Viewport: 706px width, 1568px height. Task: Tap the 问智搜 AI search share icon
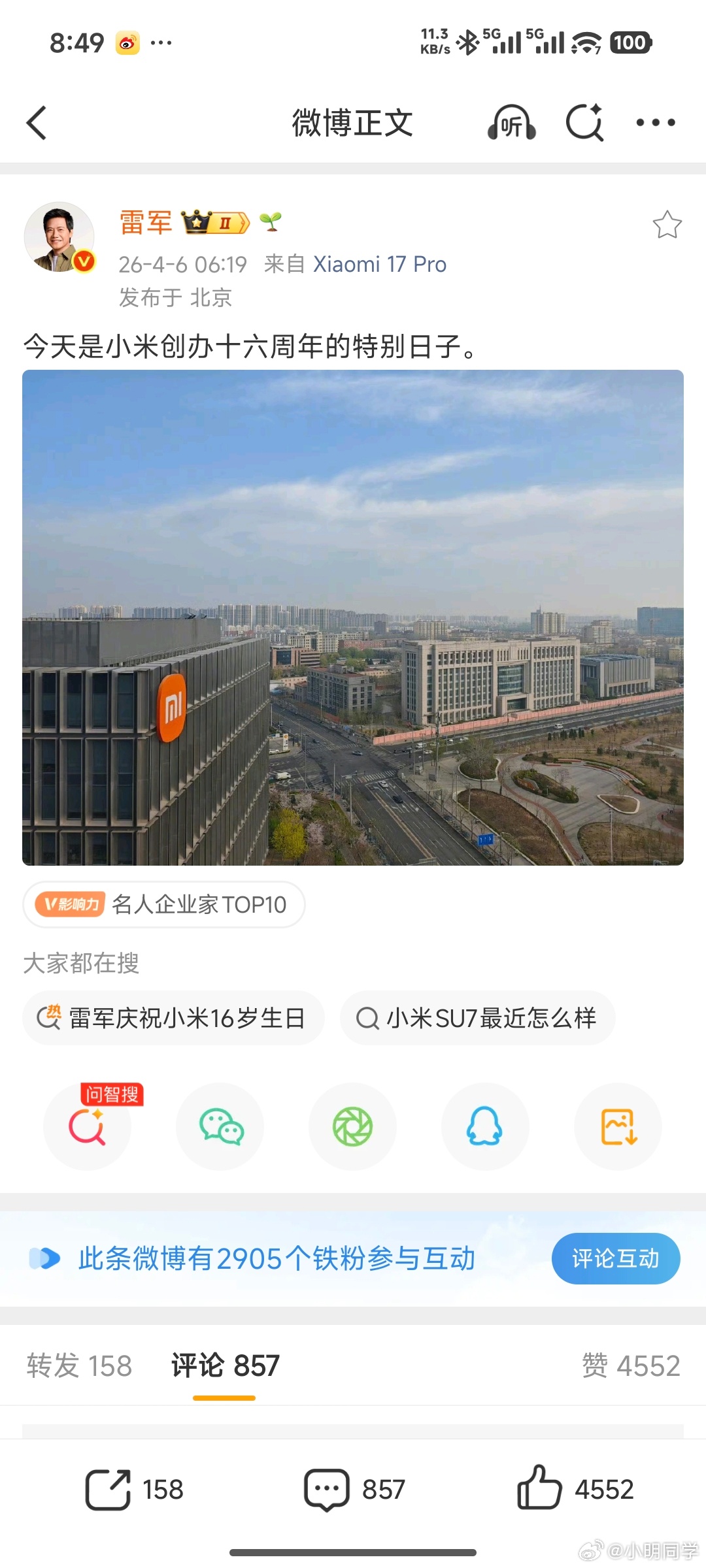point(88,1128)
